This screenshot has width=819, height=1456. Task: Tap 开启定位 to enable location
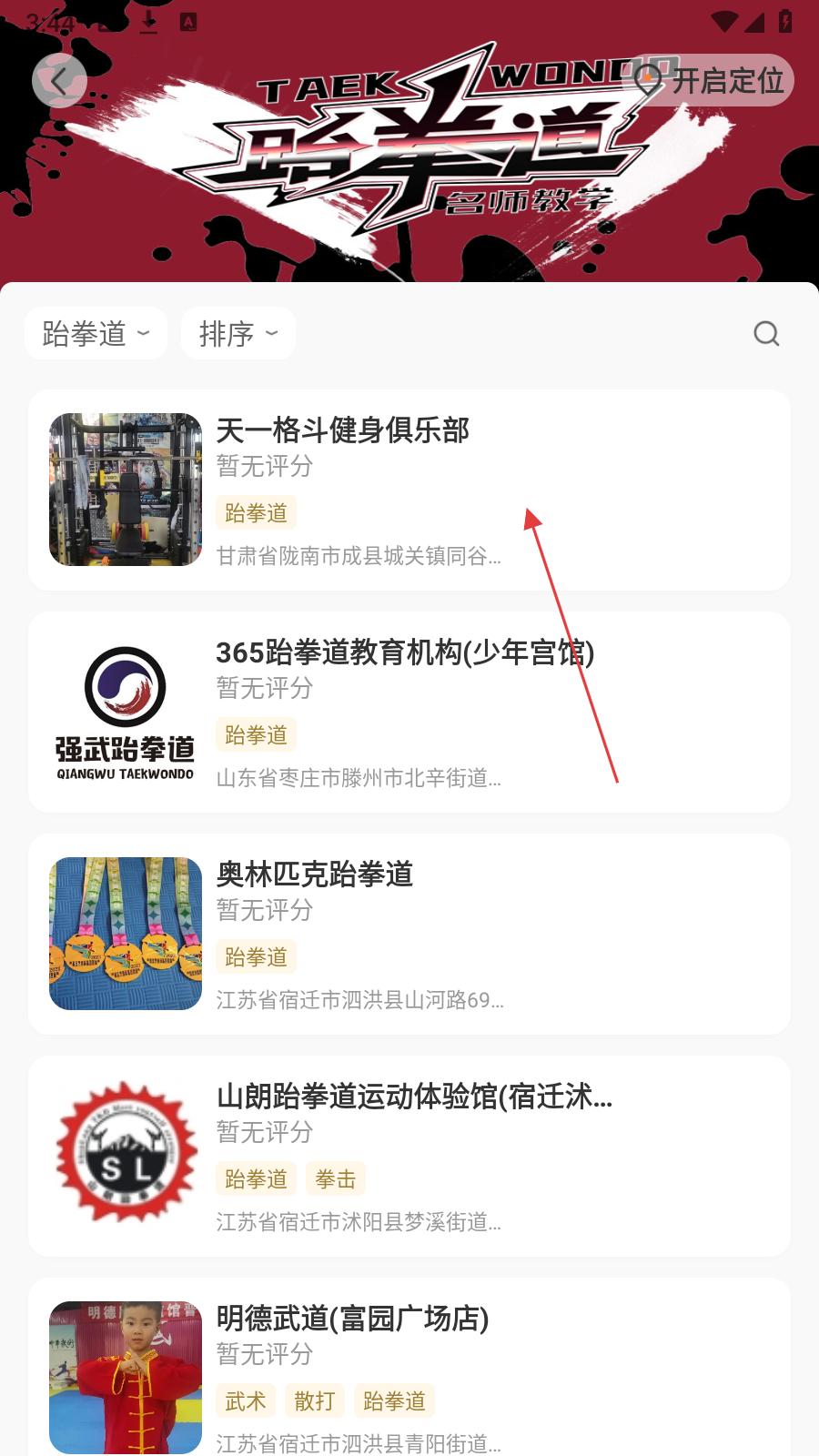point(713,81)
